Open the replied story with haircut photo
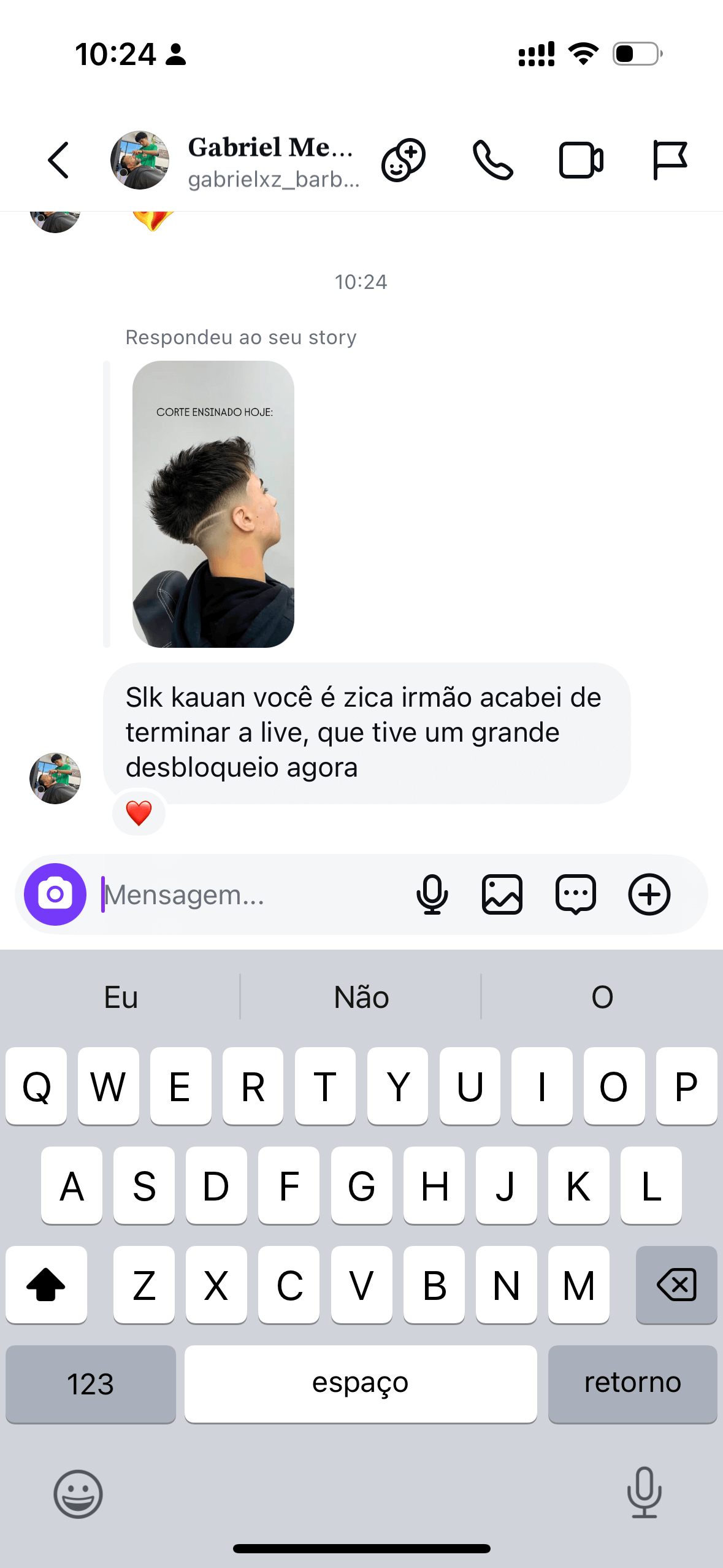This screenshot has height=1568, width=723. click(x=213, y=504)
